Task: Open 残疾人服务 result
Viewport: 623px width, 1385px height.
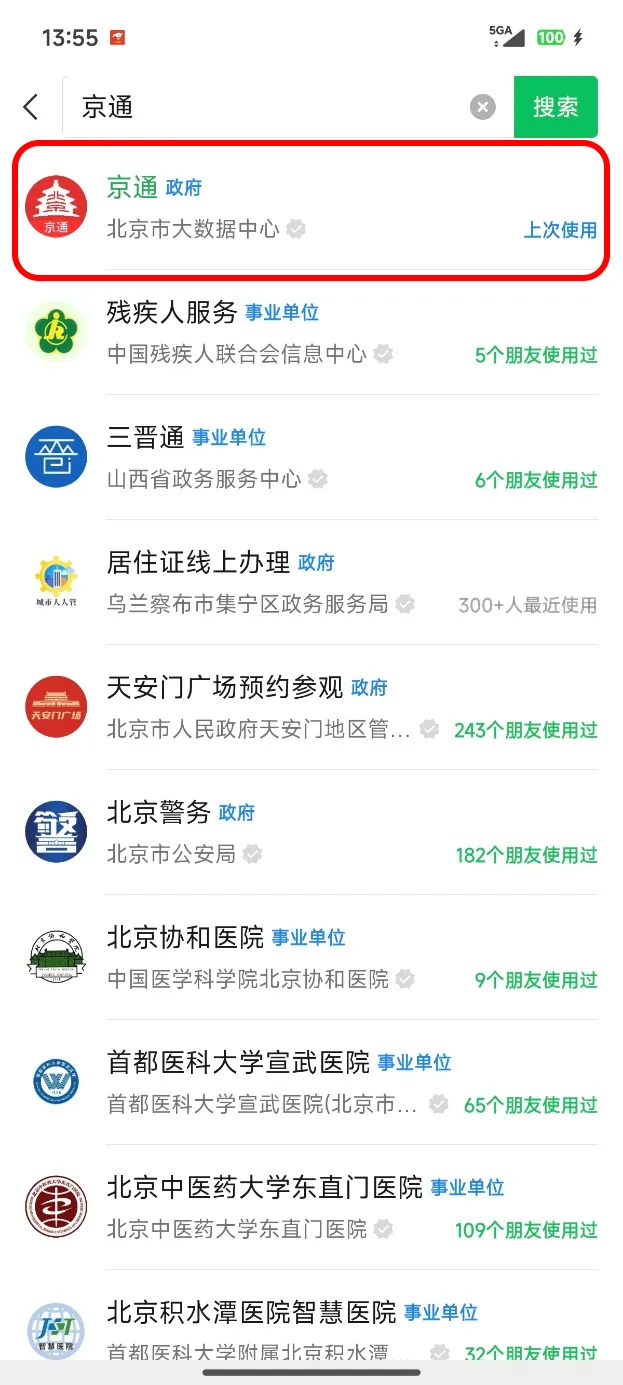Action: pyautogui.click(x=310, y=332)
